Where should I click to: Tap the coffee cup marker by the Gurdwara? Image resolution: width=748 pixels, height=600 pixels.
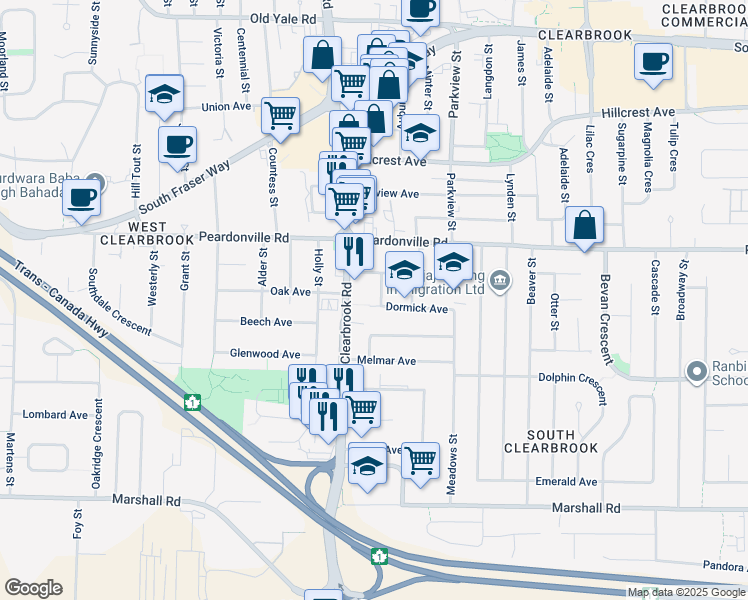click(81, 199)
